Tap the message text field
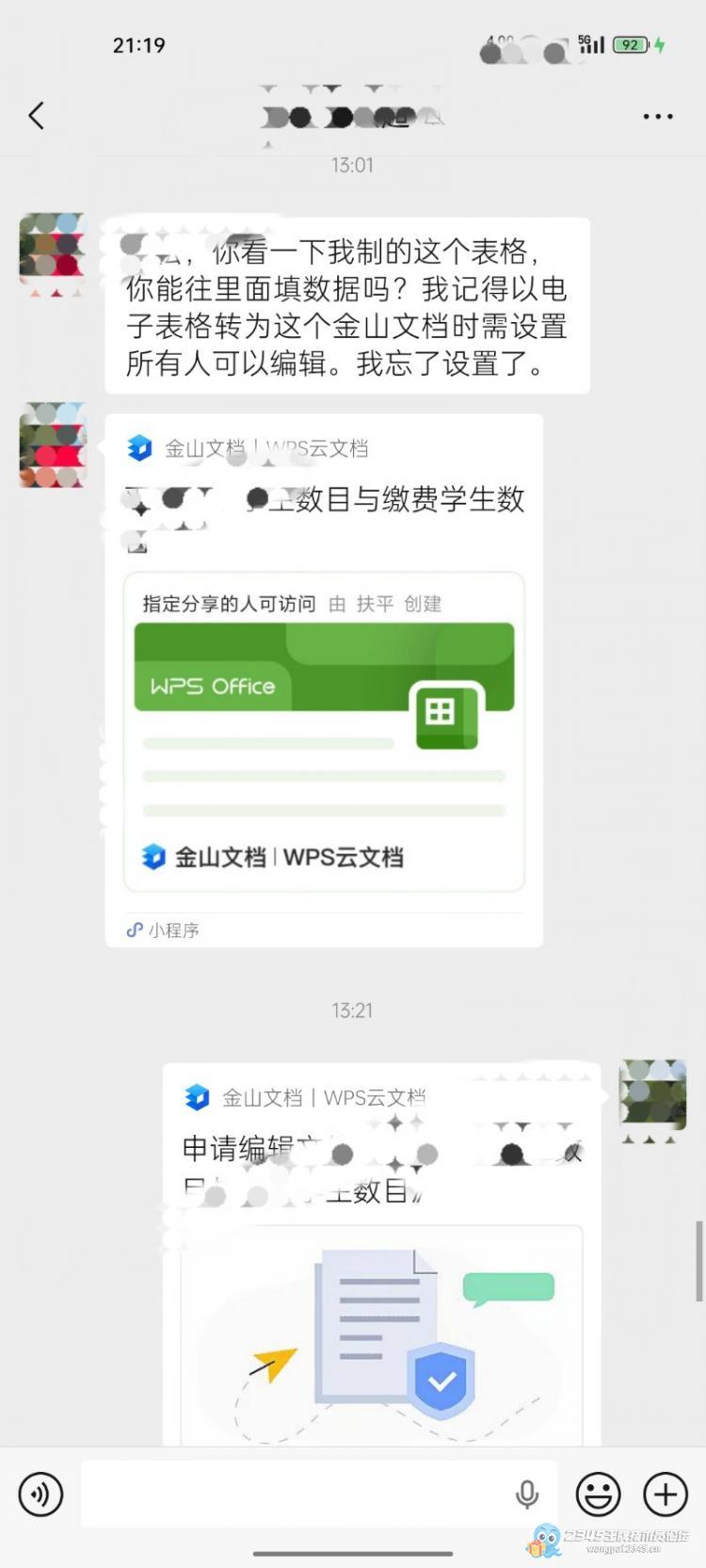The image size is (706, 1568). pos(292,1494)
